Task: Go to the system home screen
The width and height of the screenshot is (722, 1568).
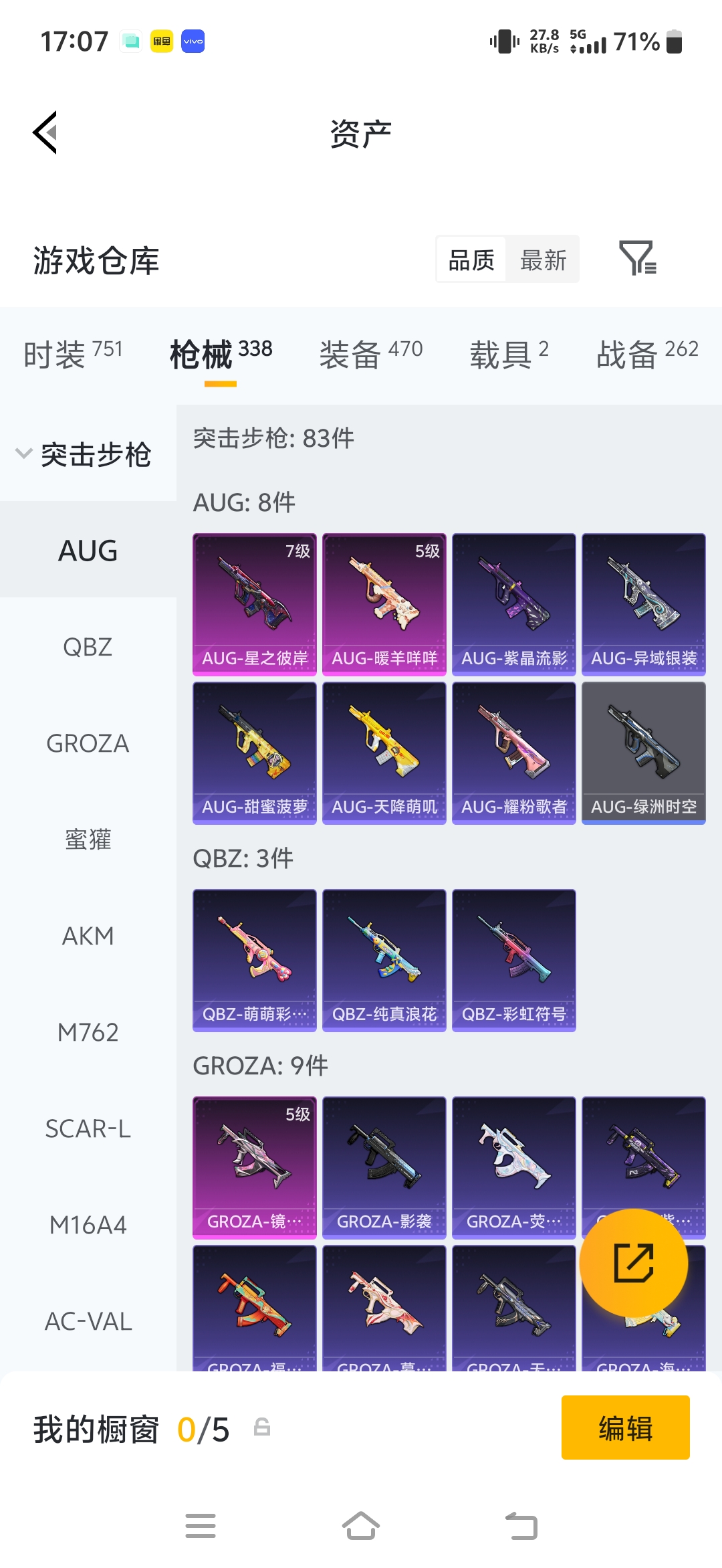Action: (x=361, y=1526)
